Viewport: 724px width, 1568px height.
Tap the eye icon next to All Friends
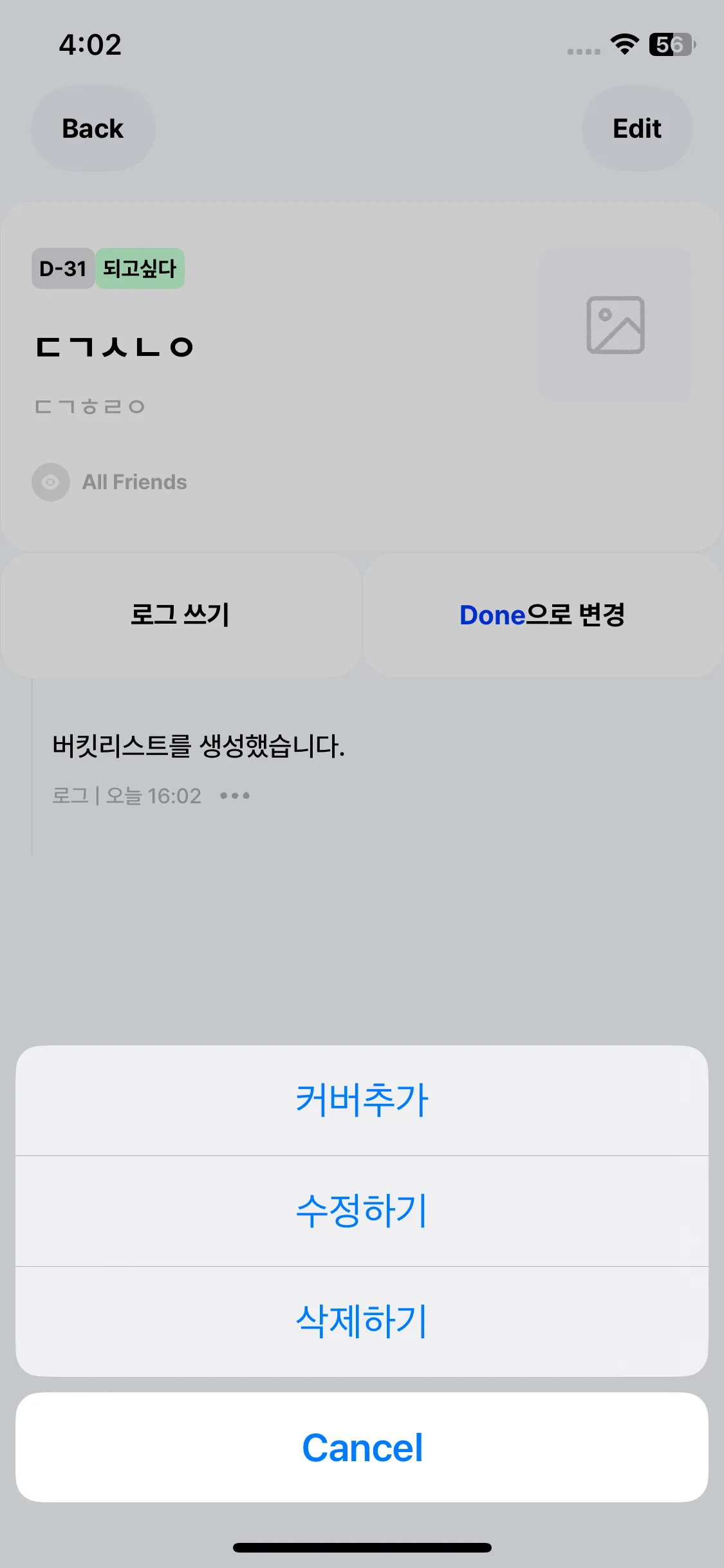coord(50,481)
